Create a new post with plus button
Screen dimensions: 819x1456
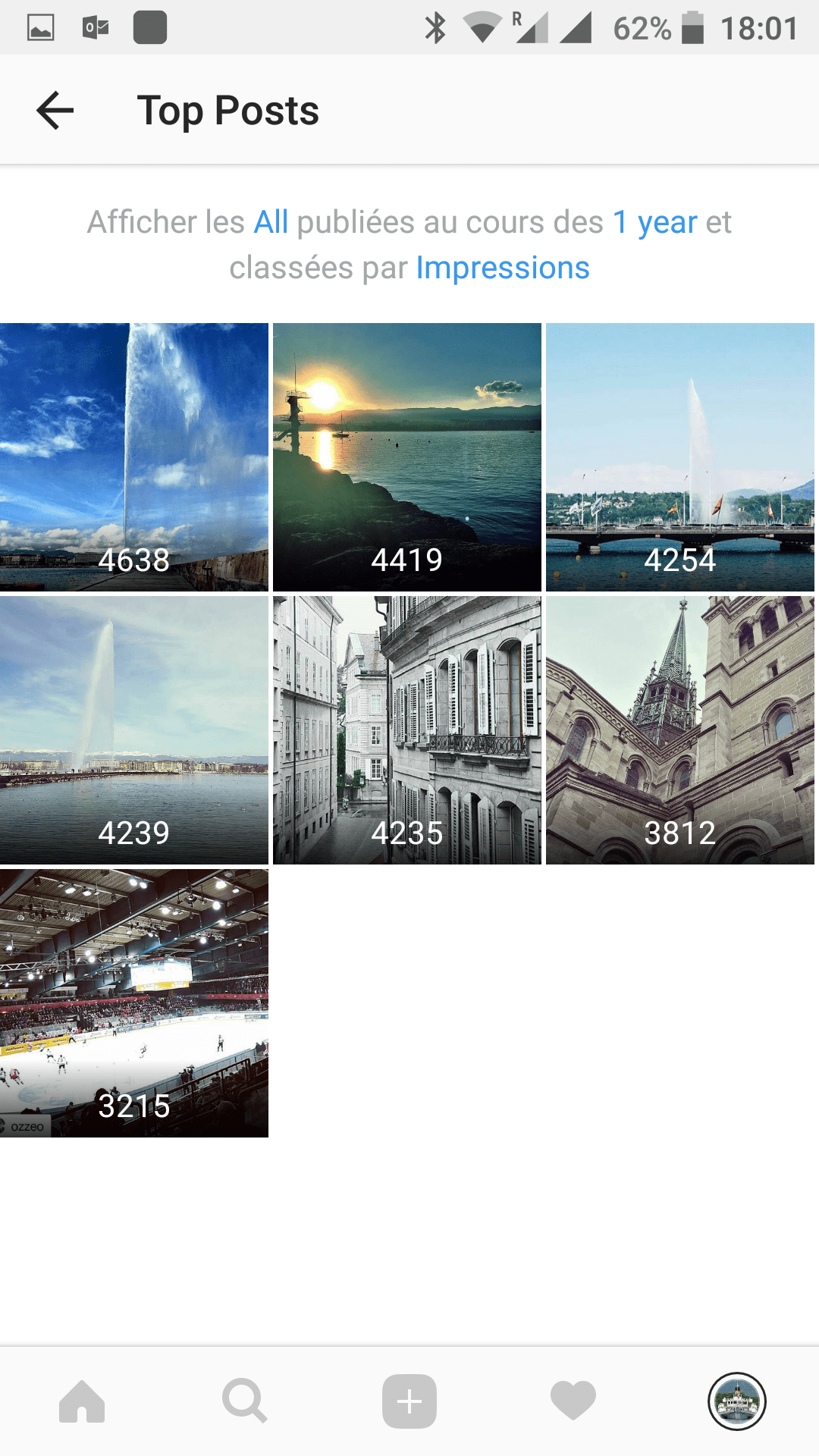coord(409,1401)
